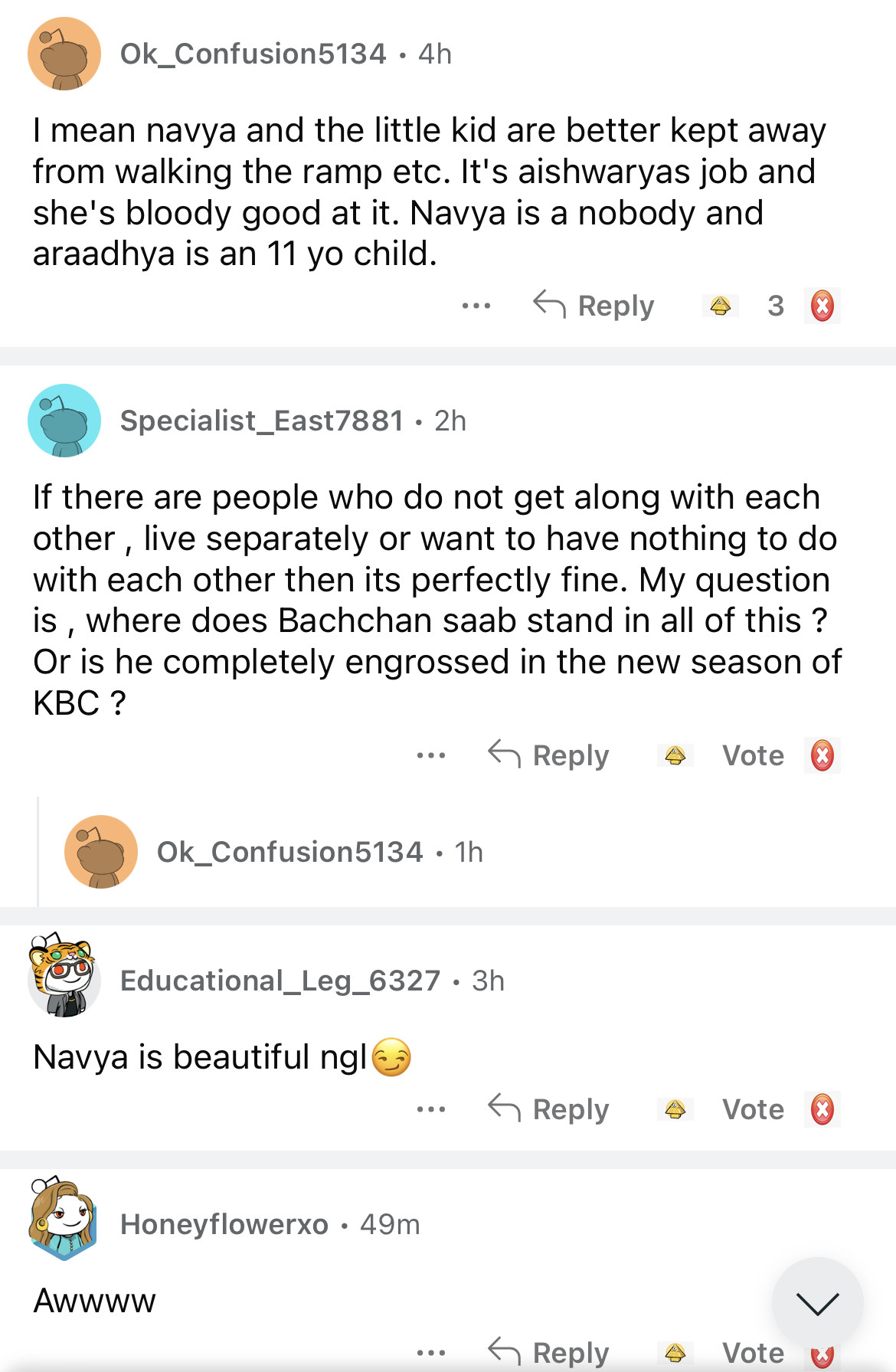Downvote Educational_Leg_6327's comment
896x1372 pixels.
pos(822,1109)
